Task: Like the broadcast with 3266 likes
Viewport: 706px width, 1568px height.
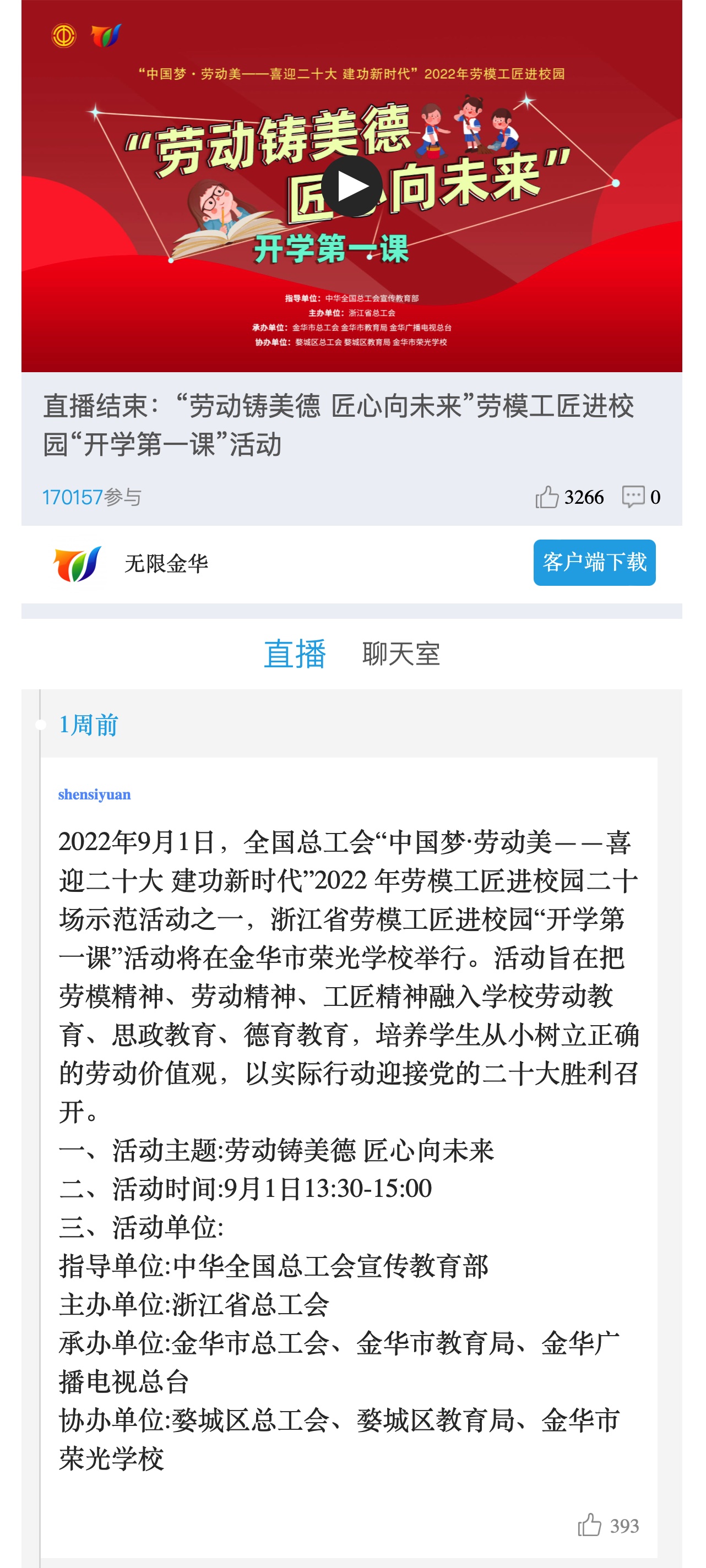Action: click(x=546, y=497)
